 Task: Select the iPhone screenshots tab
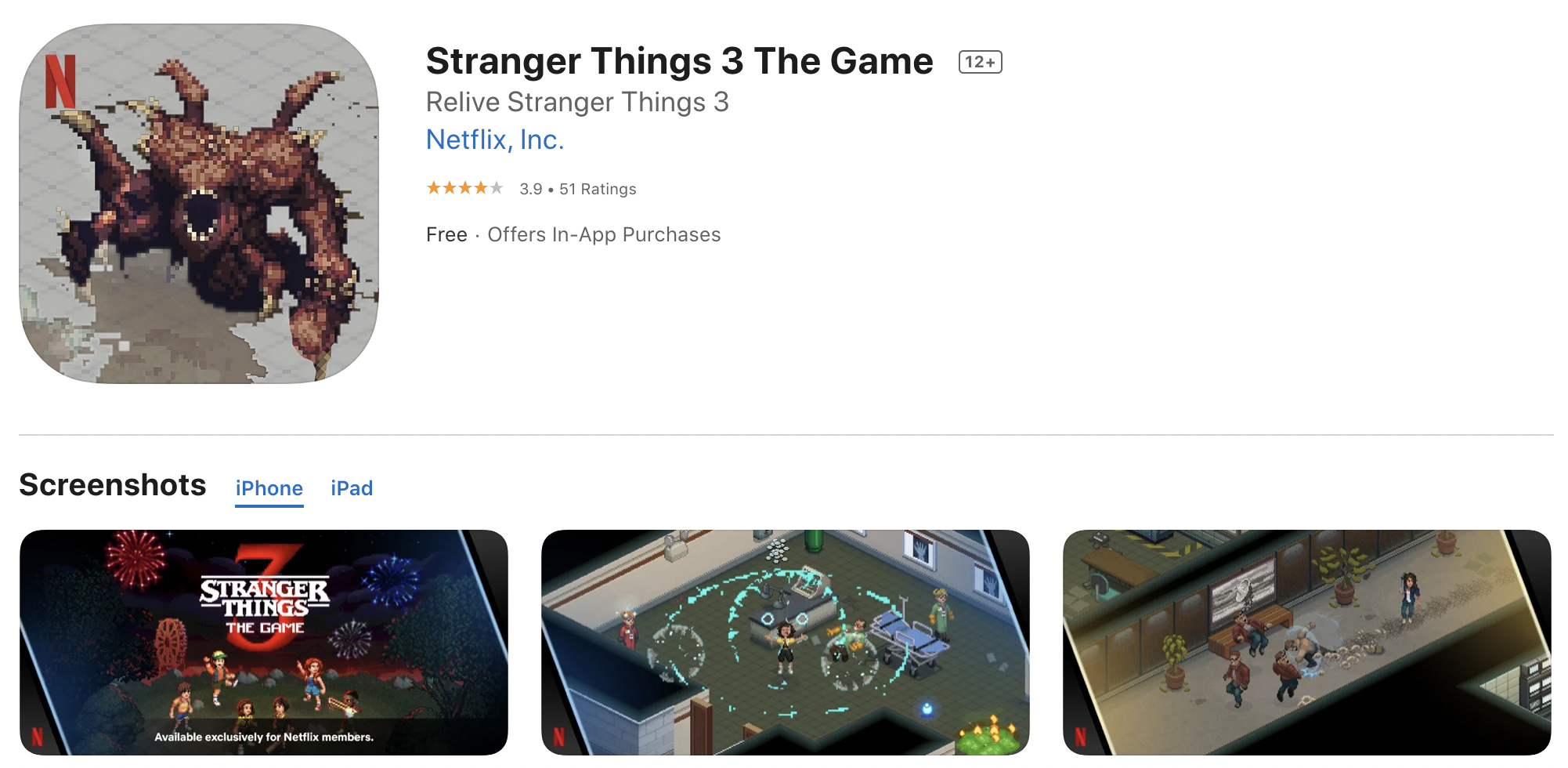click(269, 488)
